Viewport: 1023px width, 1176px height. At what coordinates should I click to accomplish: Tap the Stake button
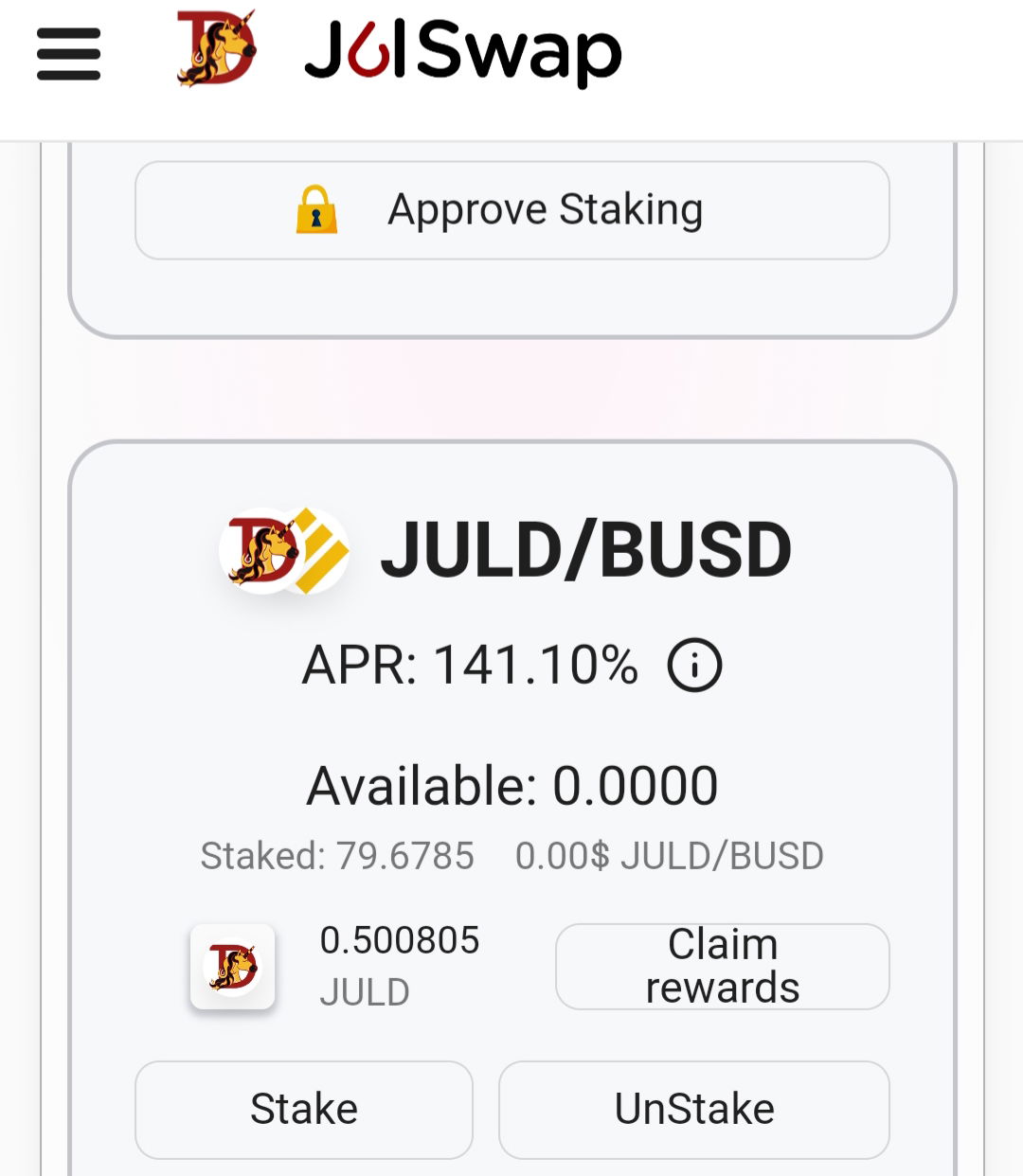[303, 1109]
